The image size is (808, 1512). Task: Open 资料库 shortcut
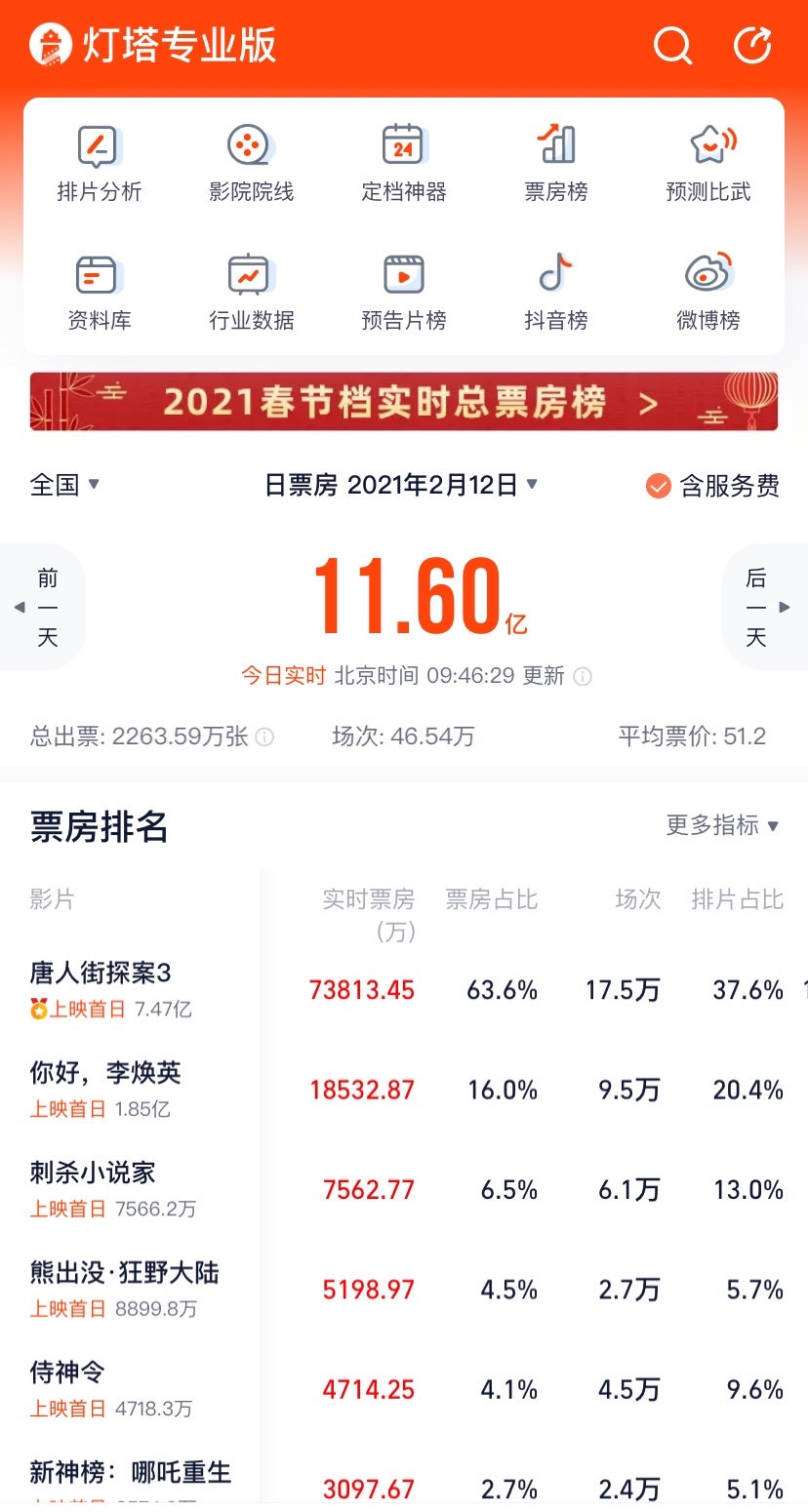click(99, 292)
